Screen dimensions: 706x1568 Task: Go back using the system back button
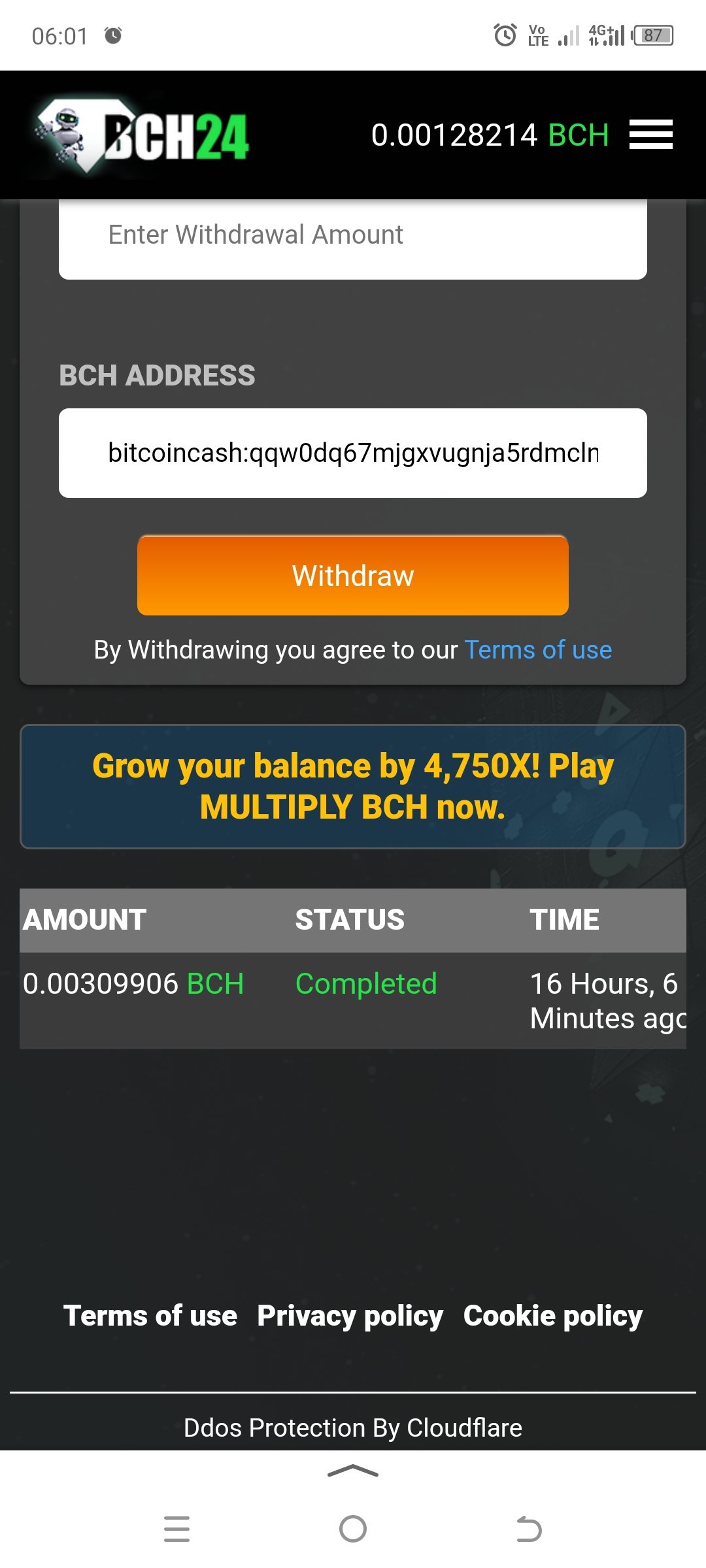point(529,1529)
